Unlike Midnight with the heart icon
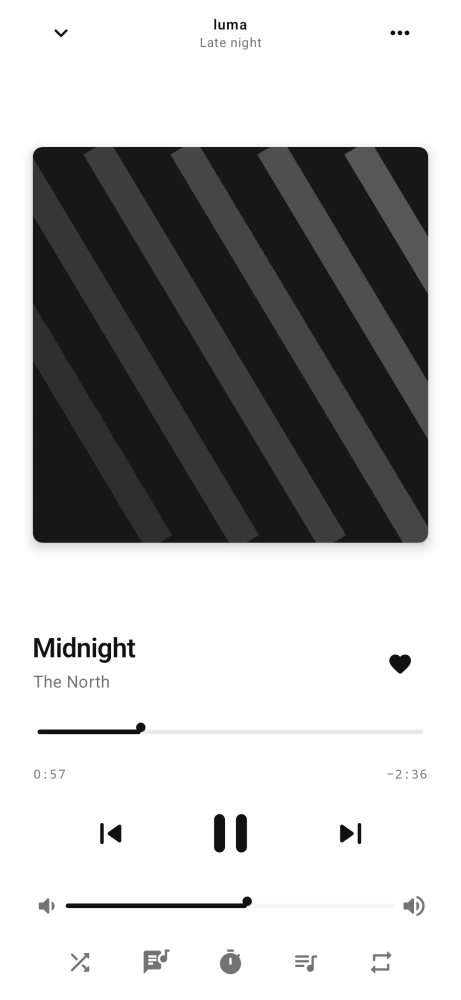The height and width of the screenshot is (1000, 461). [400, 664]
